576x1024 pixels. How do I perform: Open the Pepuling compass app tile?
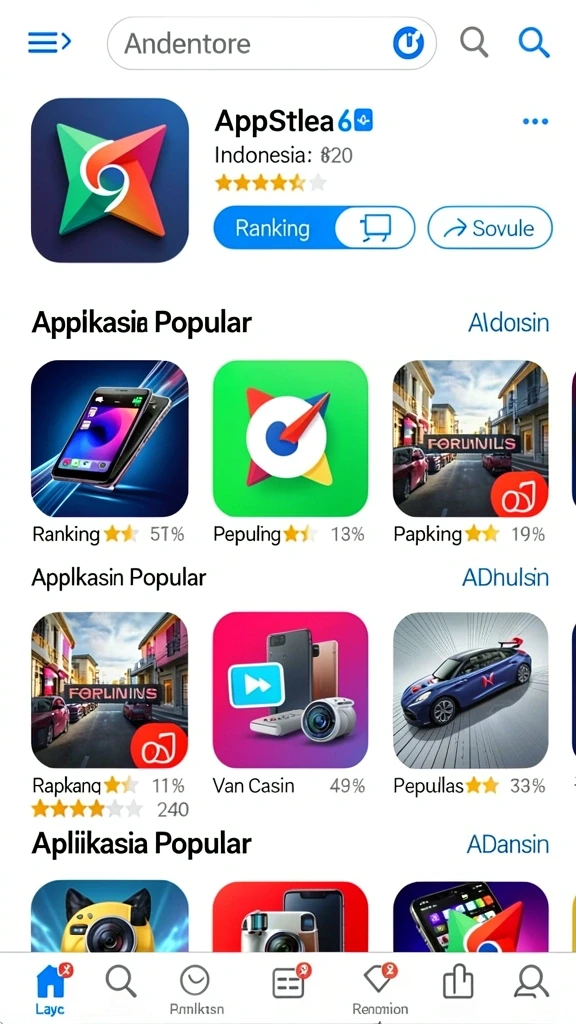[291, 438]
